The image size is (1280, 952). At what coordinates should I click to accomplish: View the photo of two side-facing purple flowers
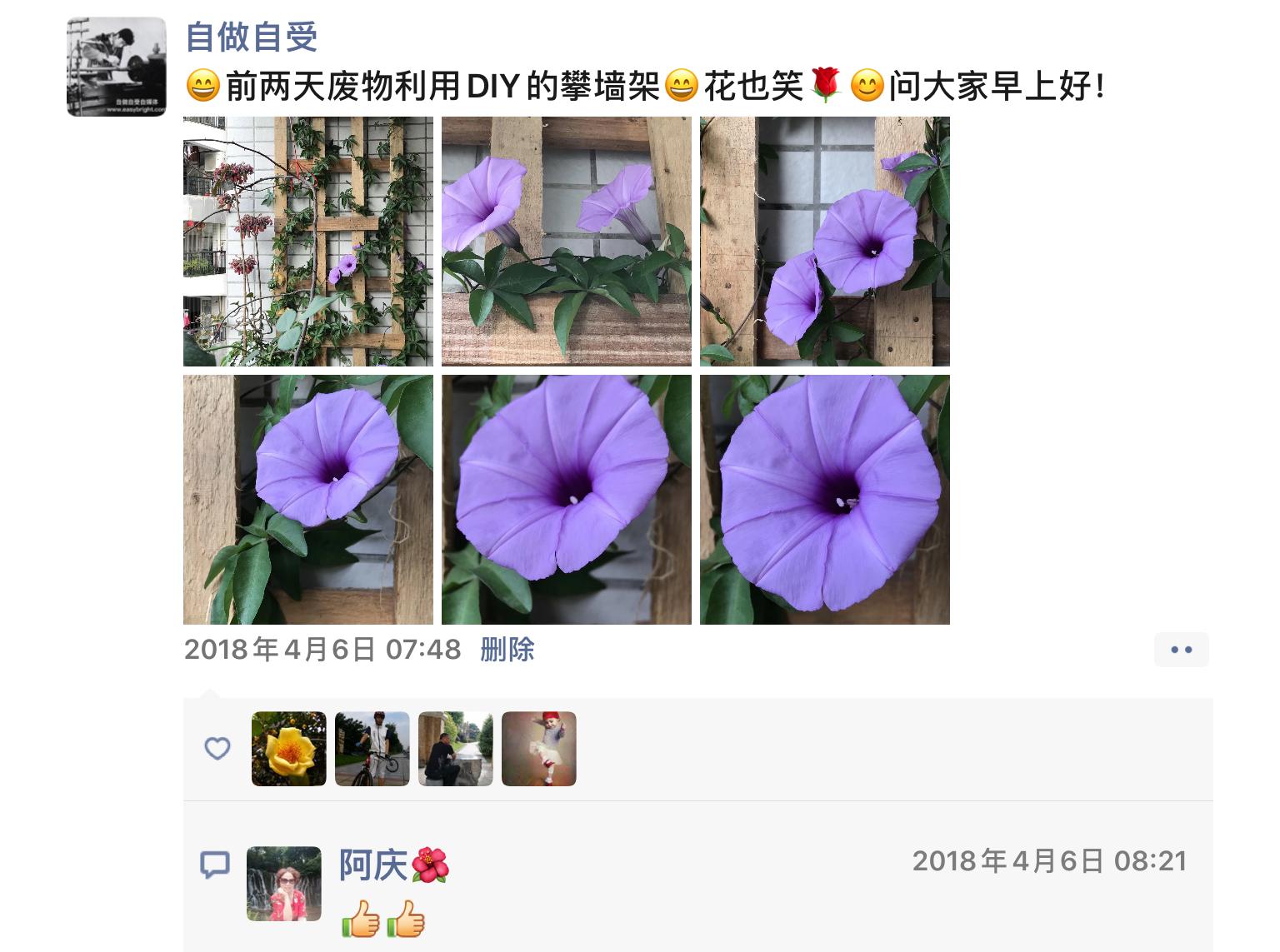click(x=566, y=242)
